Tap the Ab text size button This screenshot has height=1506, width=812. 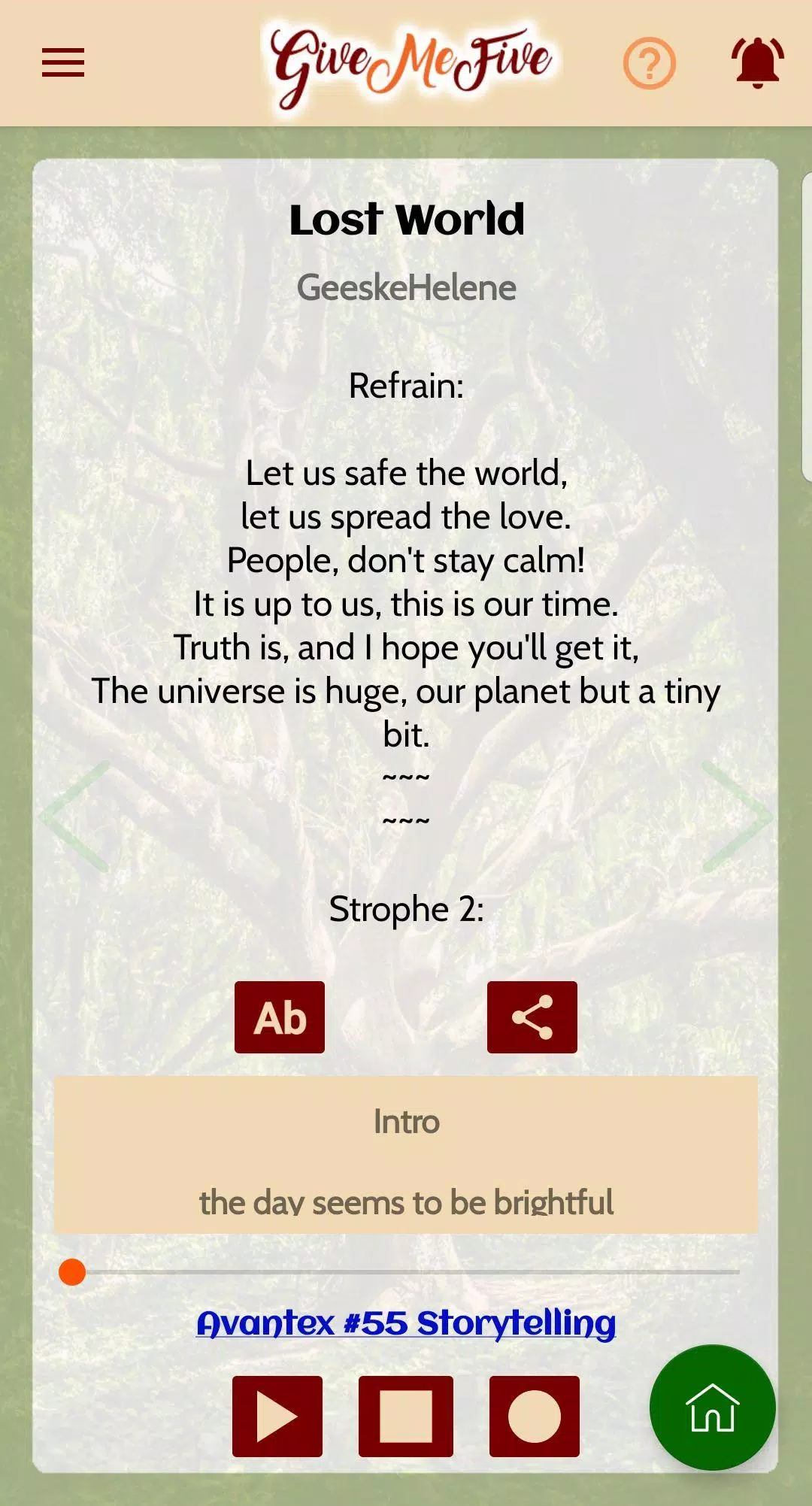(280, 1017)
